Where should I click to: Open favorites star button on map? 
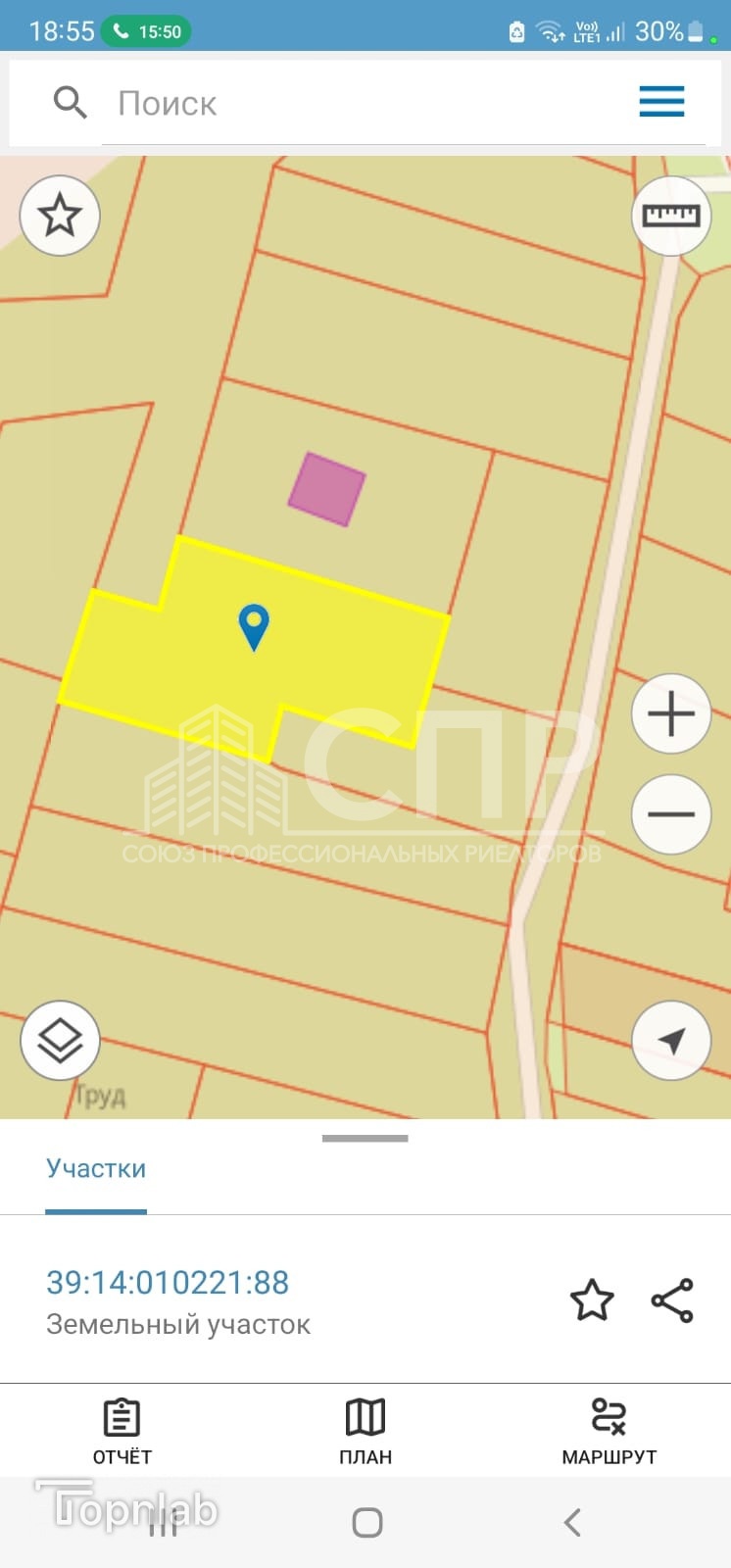point(60,216)
